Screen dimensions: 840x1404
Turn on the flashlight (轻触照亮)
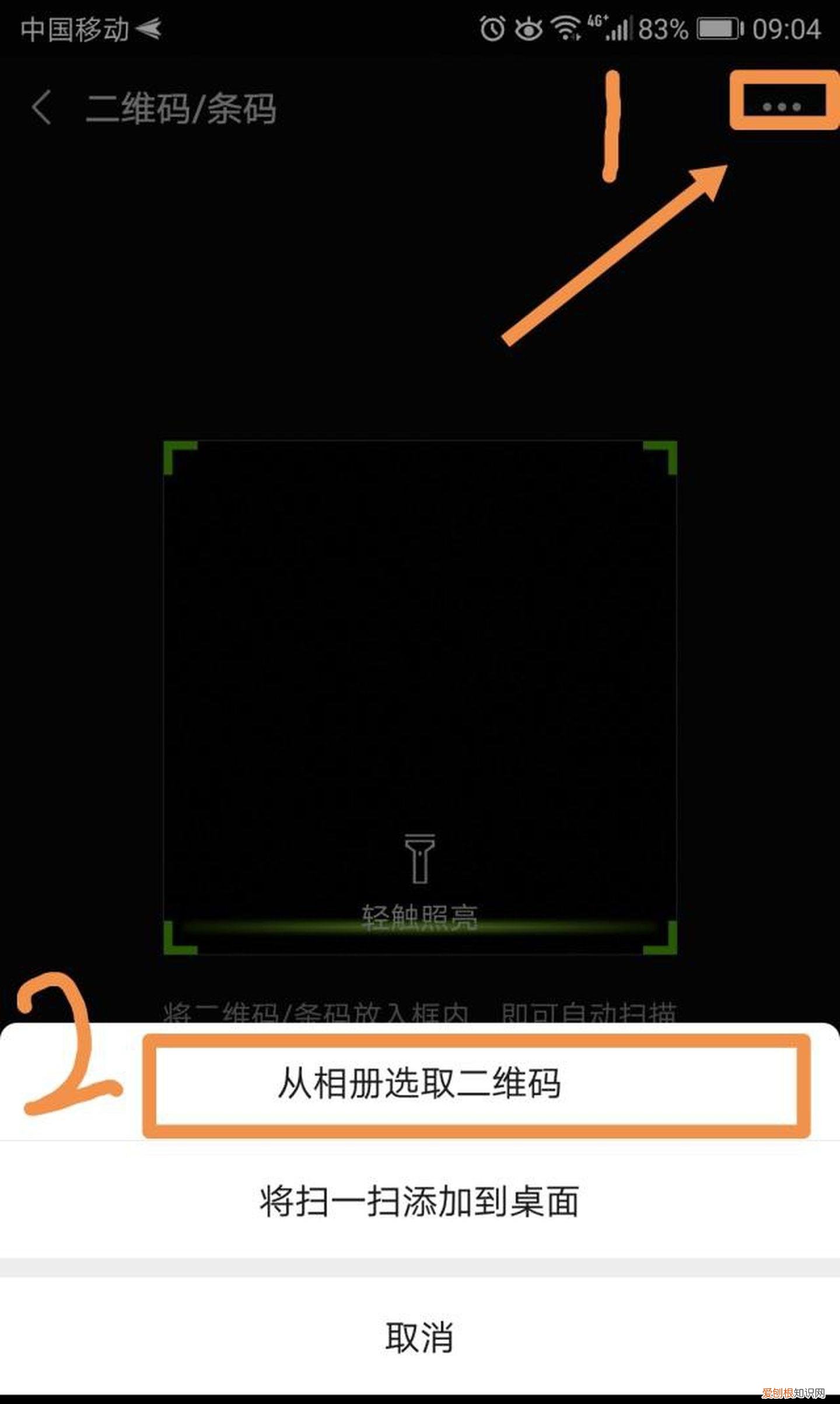click(x=419, y=869)
